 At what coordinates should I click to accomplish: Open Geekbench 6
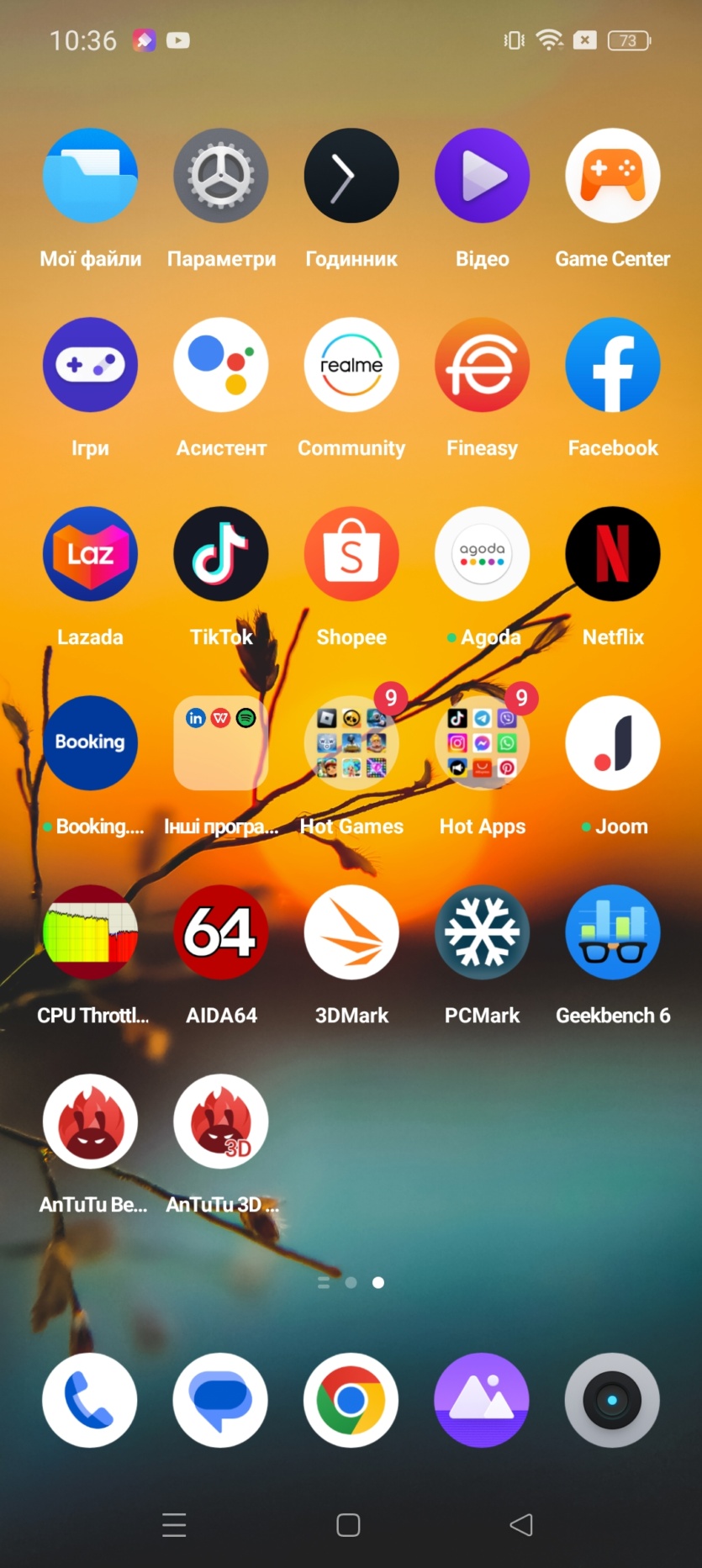click(x=612, y=932)
